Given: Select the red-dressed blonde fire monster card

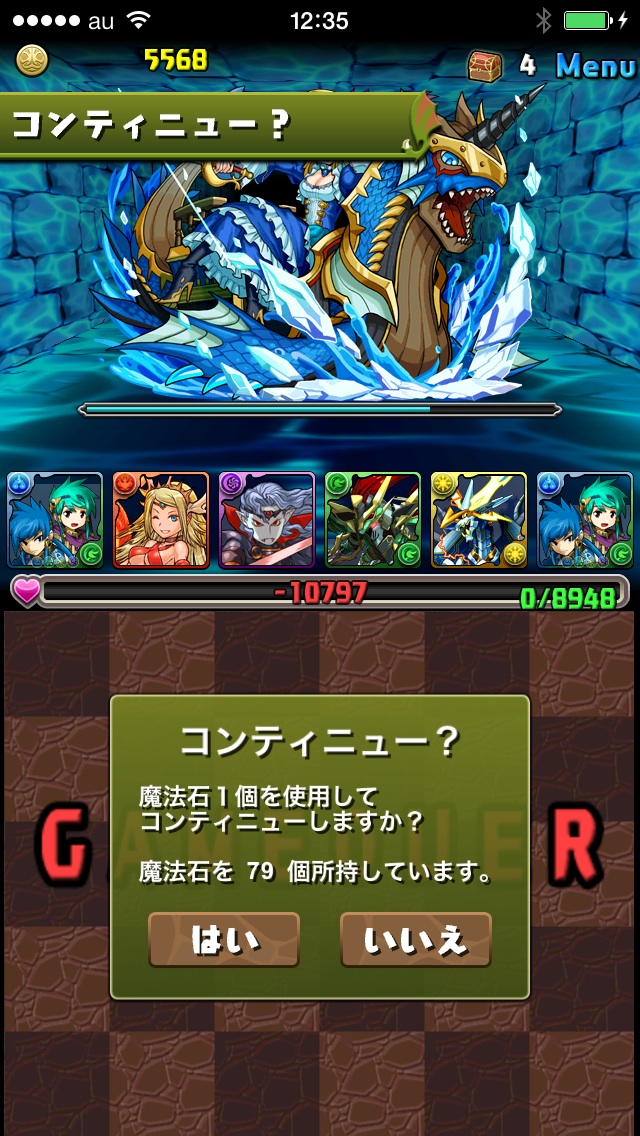Looking at the screenshot, I should coord(161,521).
